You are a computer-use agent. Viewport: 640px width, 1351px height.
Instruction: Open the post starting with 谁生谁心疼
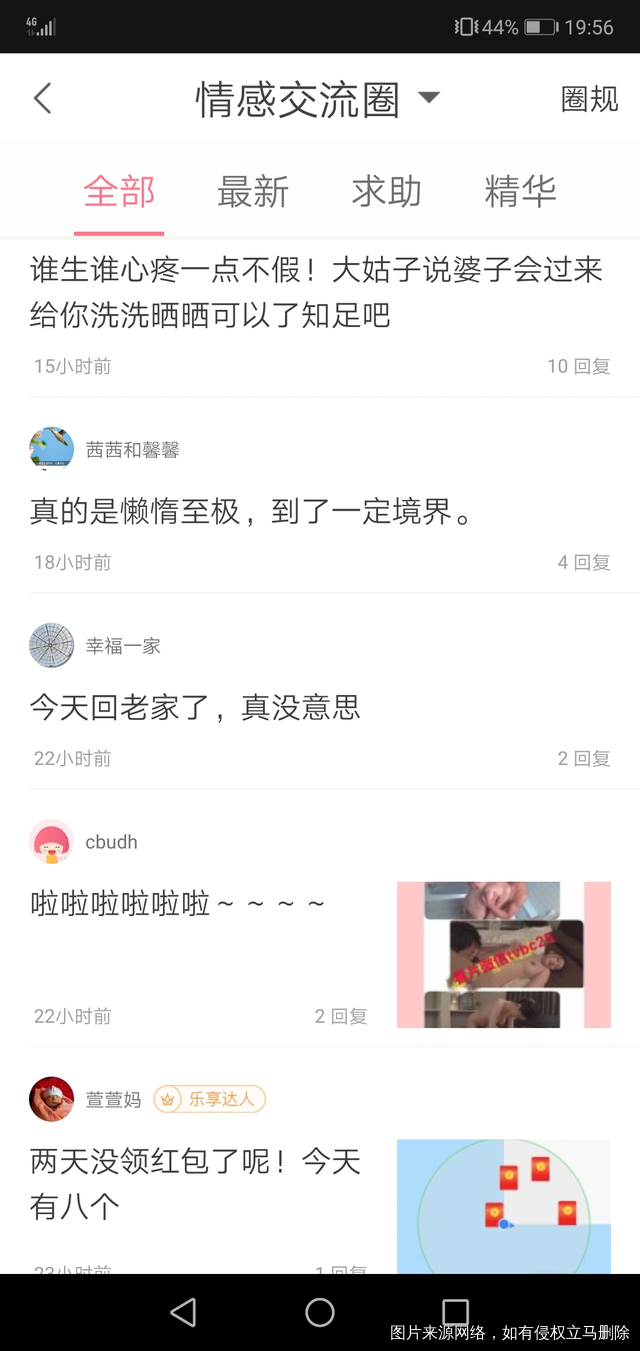[x=316, y=293]
